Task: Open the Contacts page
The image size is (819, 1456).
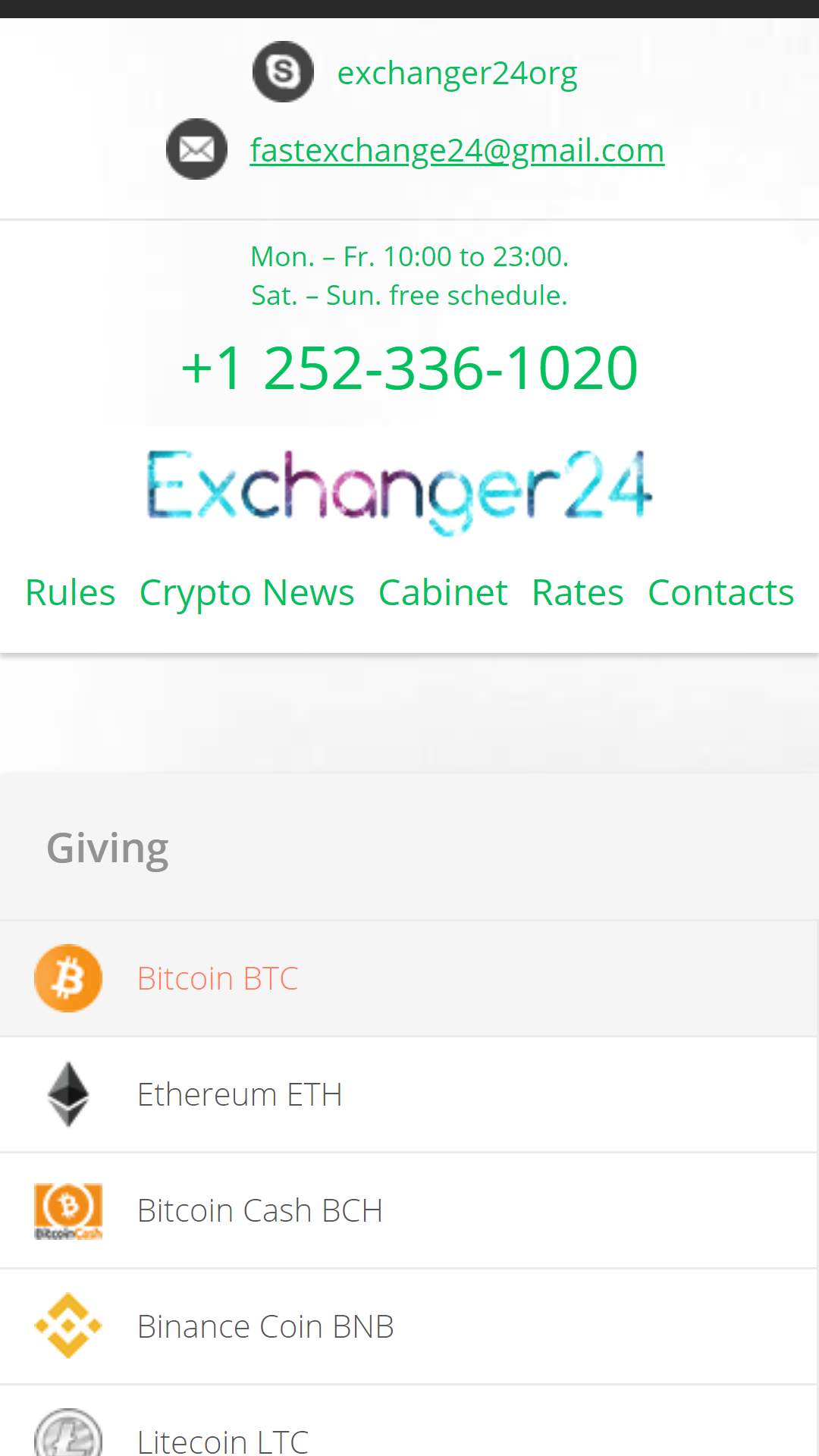Action: [721, 592]
